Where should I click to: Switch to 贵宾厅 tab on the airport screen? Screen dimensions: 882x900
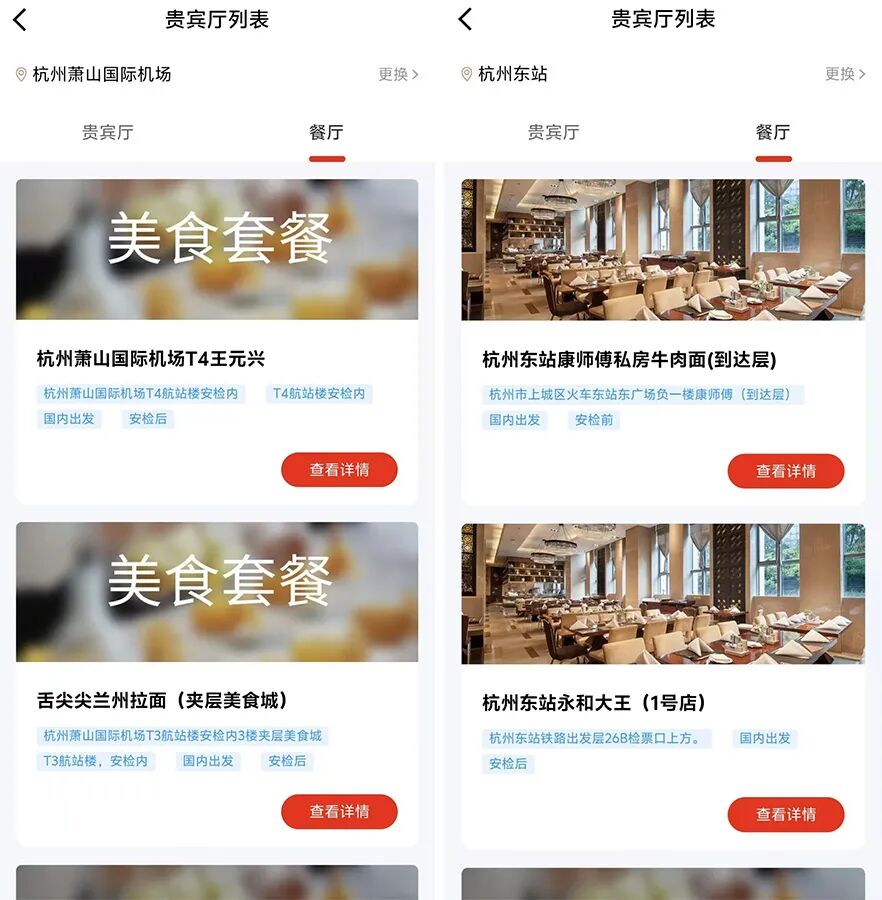[x=107, y=132]
